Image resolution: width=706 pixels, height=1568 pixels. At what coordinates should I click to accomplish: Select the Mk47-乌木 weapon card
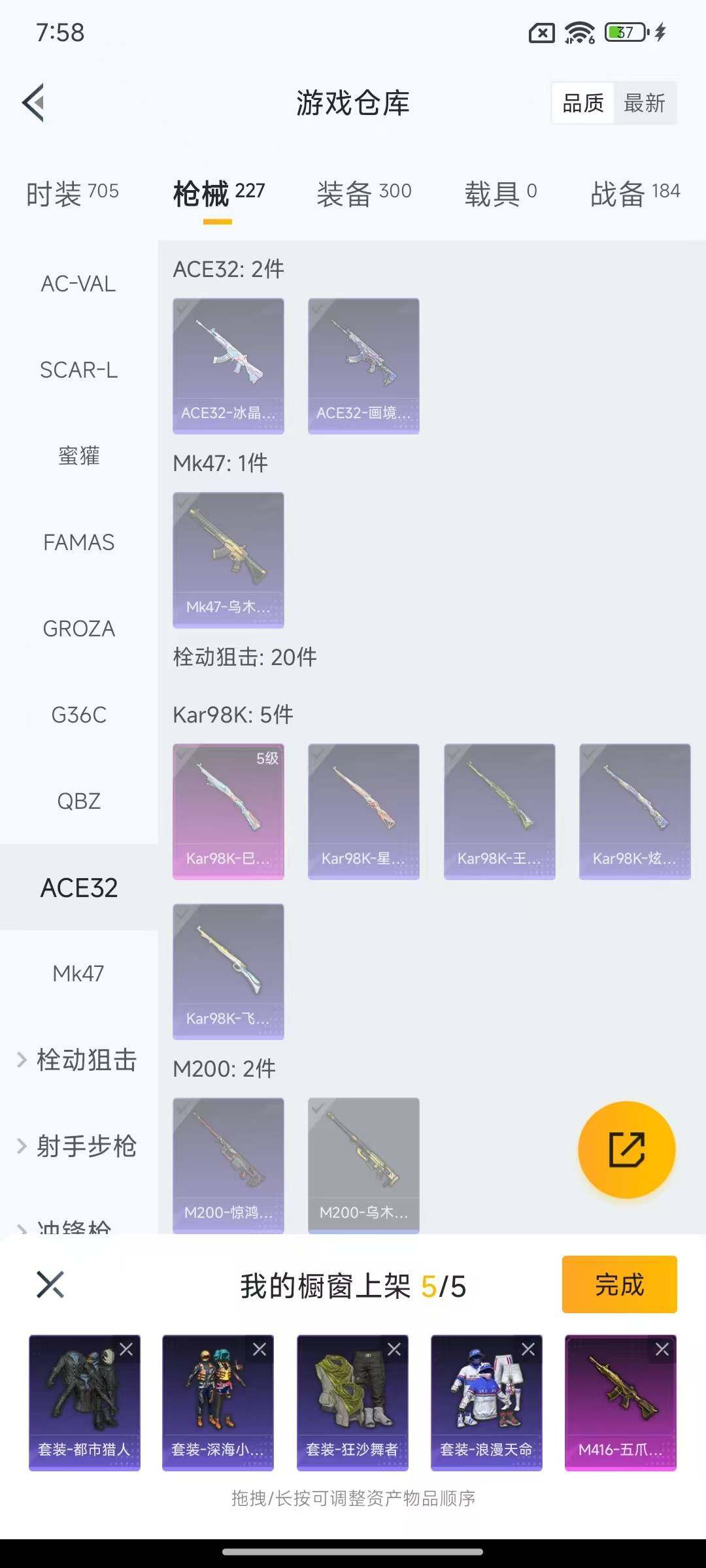228,559
